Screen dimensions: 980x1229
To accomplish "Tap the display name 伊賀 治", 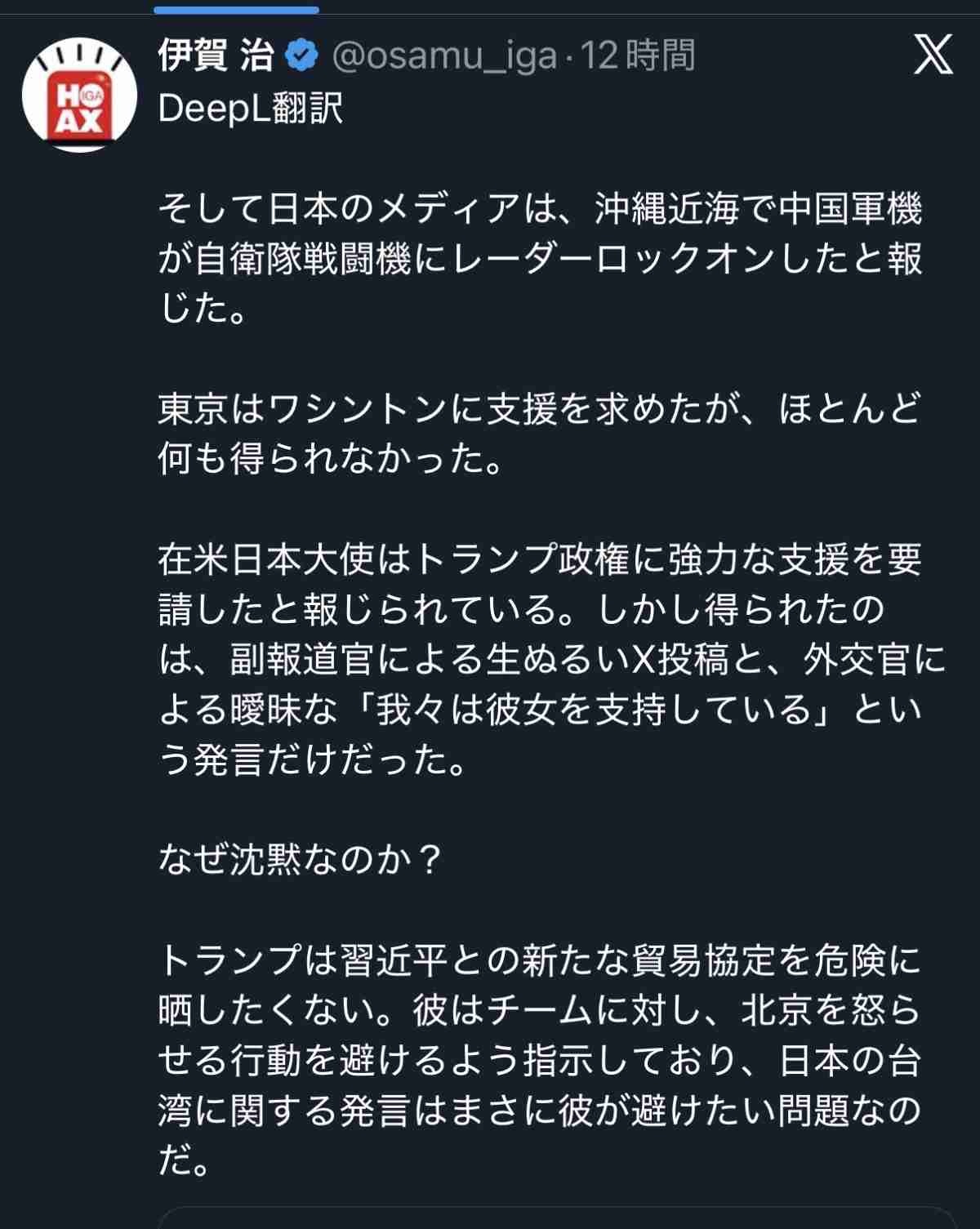I will point(216,56).
